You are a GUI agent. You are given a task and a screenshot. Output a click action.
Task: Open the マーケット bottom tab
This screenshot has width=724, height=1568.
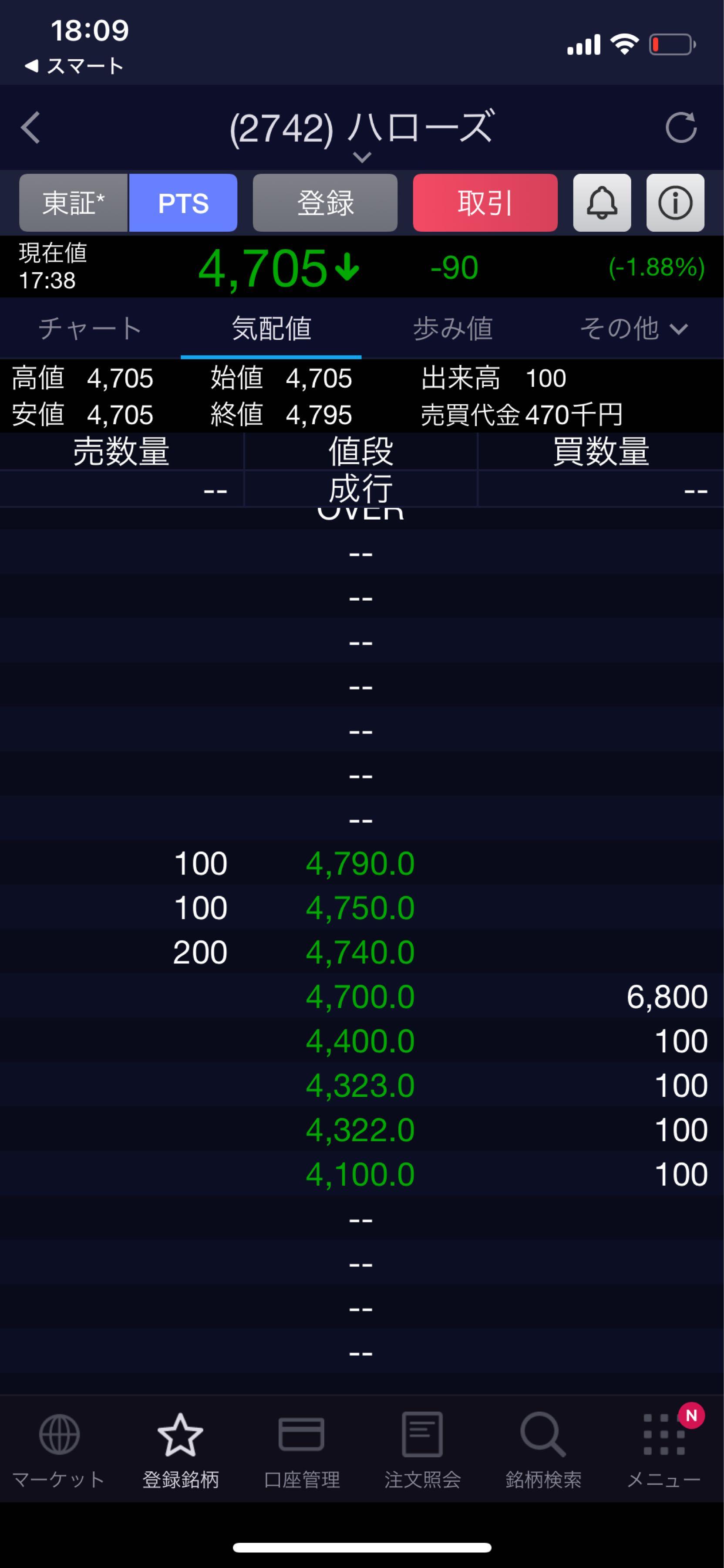point(59,1451)
